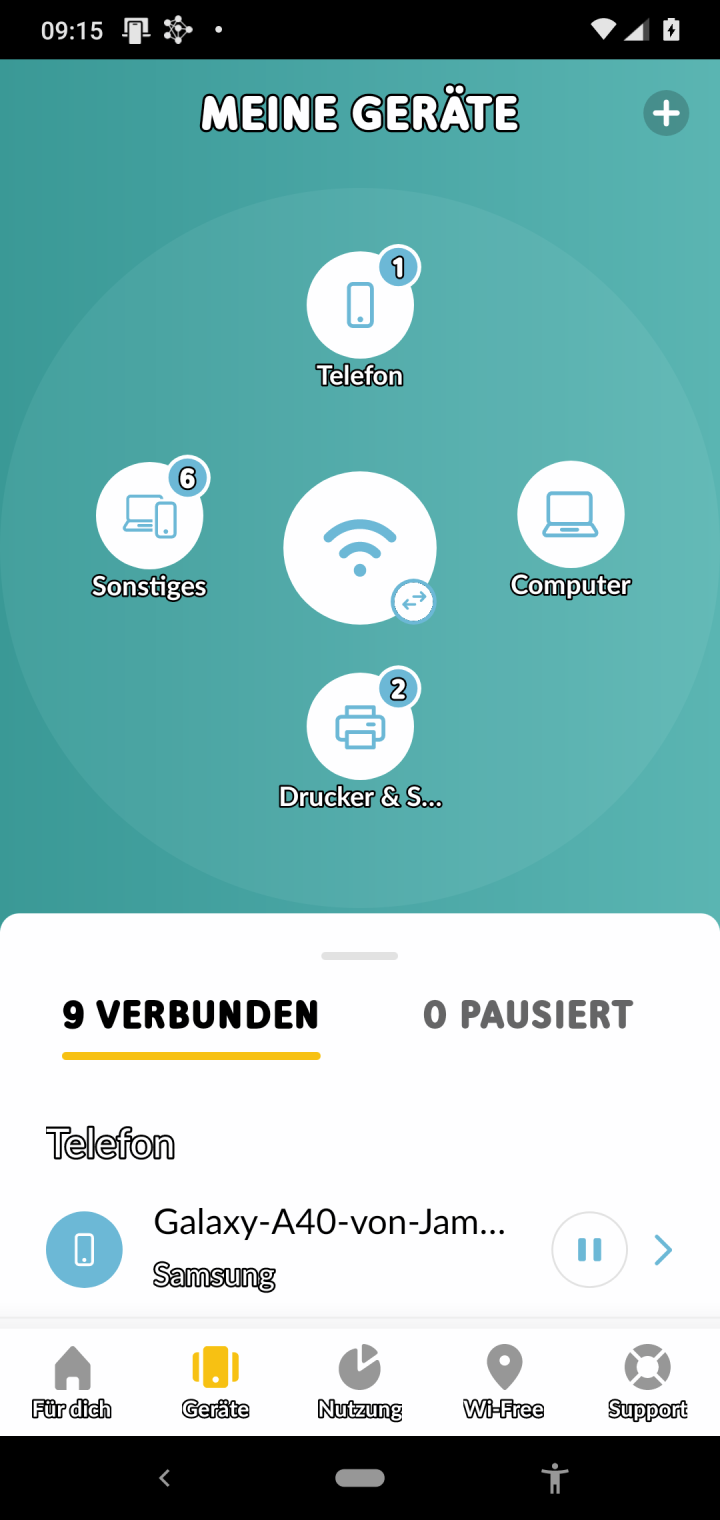Switch to the Wi-Free tab
The width and height of the screenshot is (720, 1520).
tap(504, 1382)
